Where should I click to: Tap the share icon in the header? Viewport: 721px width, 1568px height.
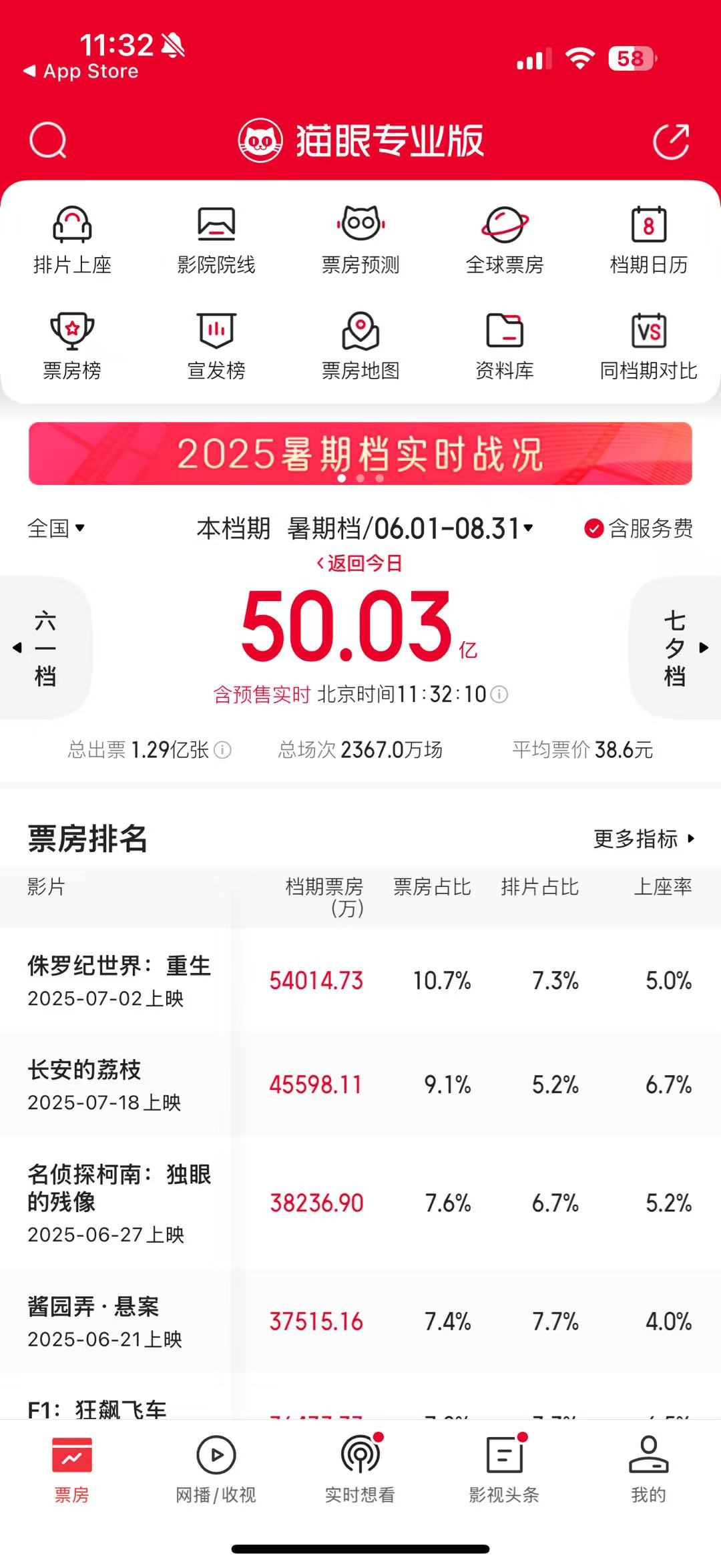coord(670,141)
